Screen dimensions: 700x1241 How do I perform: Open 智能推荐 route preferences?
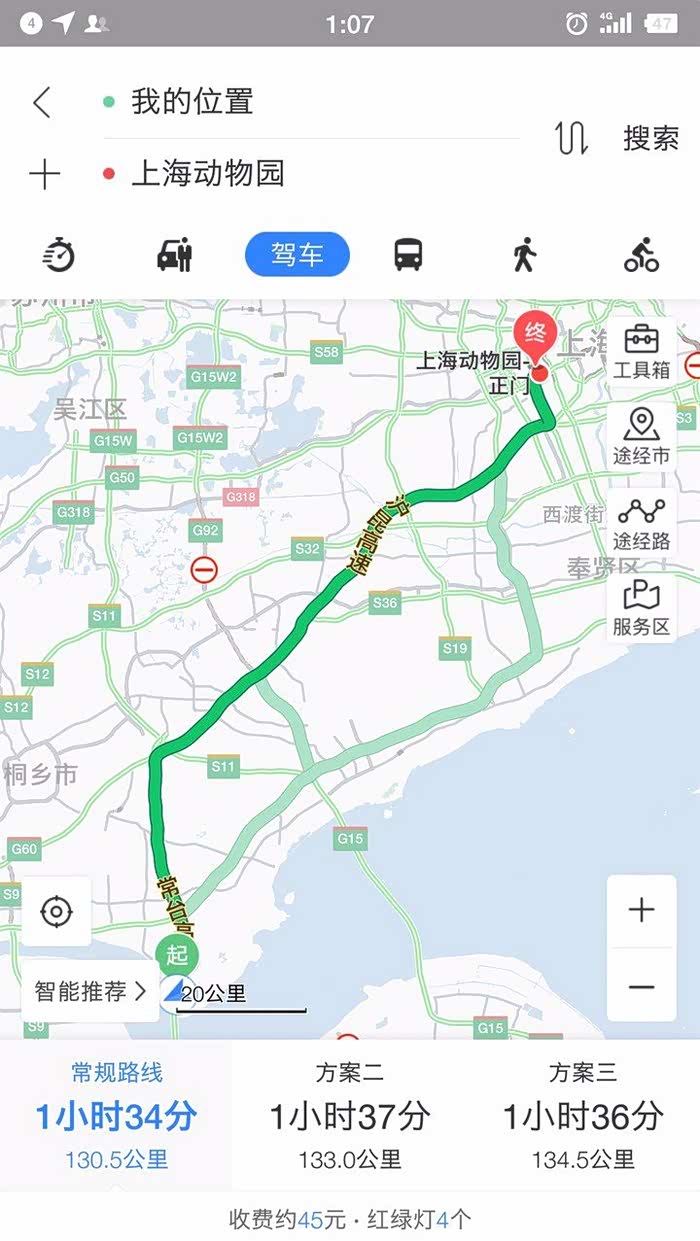click(x=90, y=991)
